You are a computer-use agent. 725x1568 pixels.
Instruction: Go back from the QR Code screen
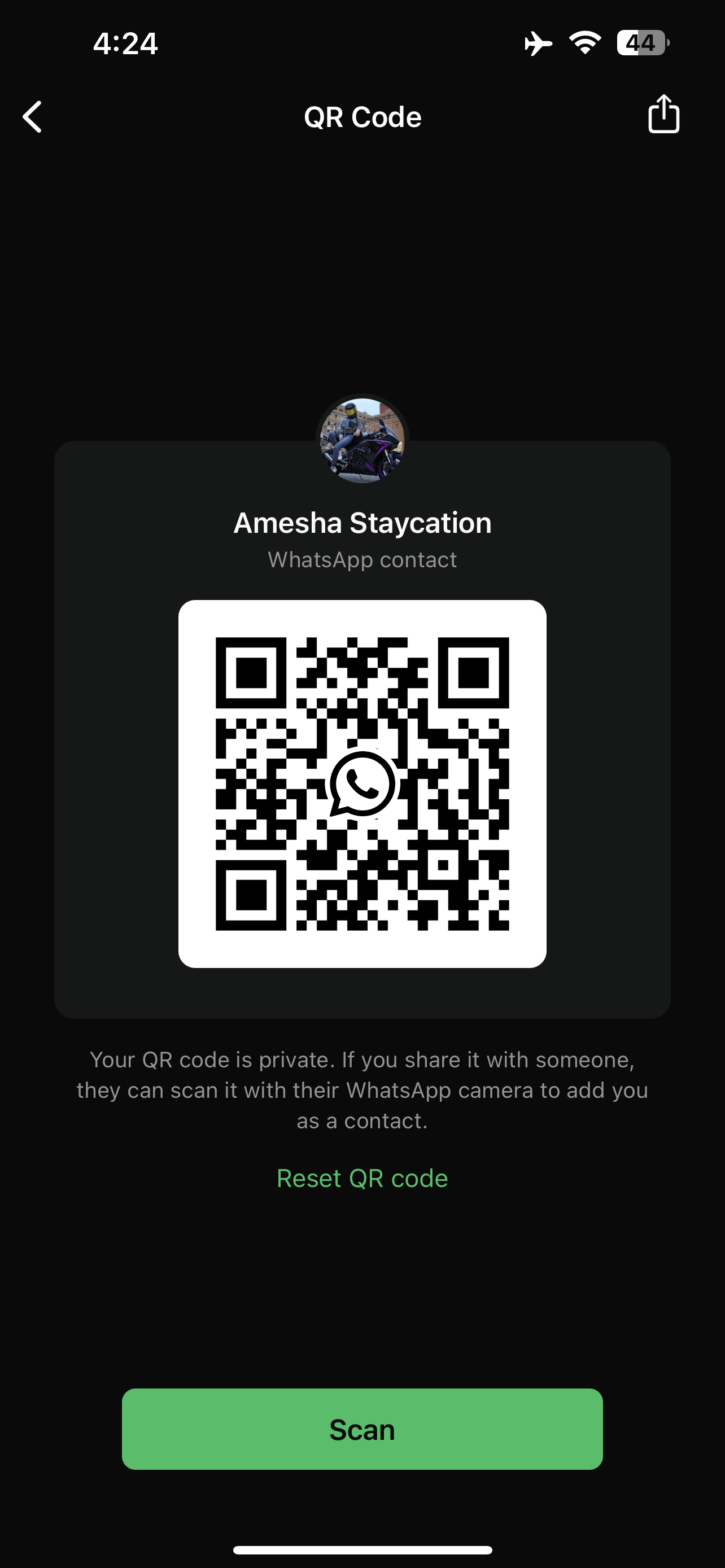[33, 116]
